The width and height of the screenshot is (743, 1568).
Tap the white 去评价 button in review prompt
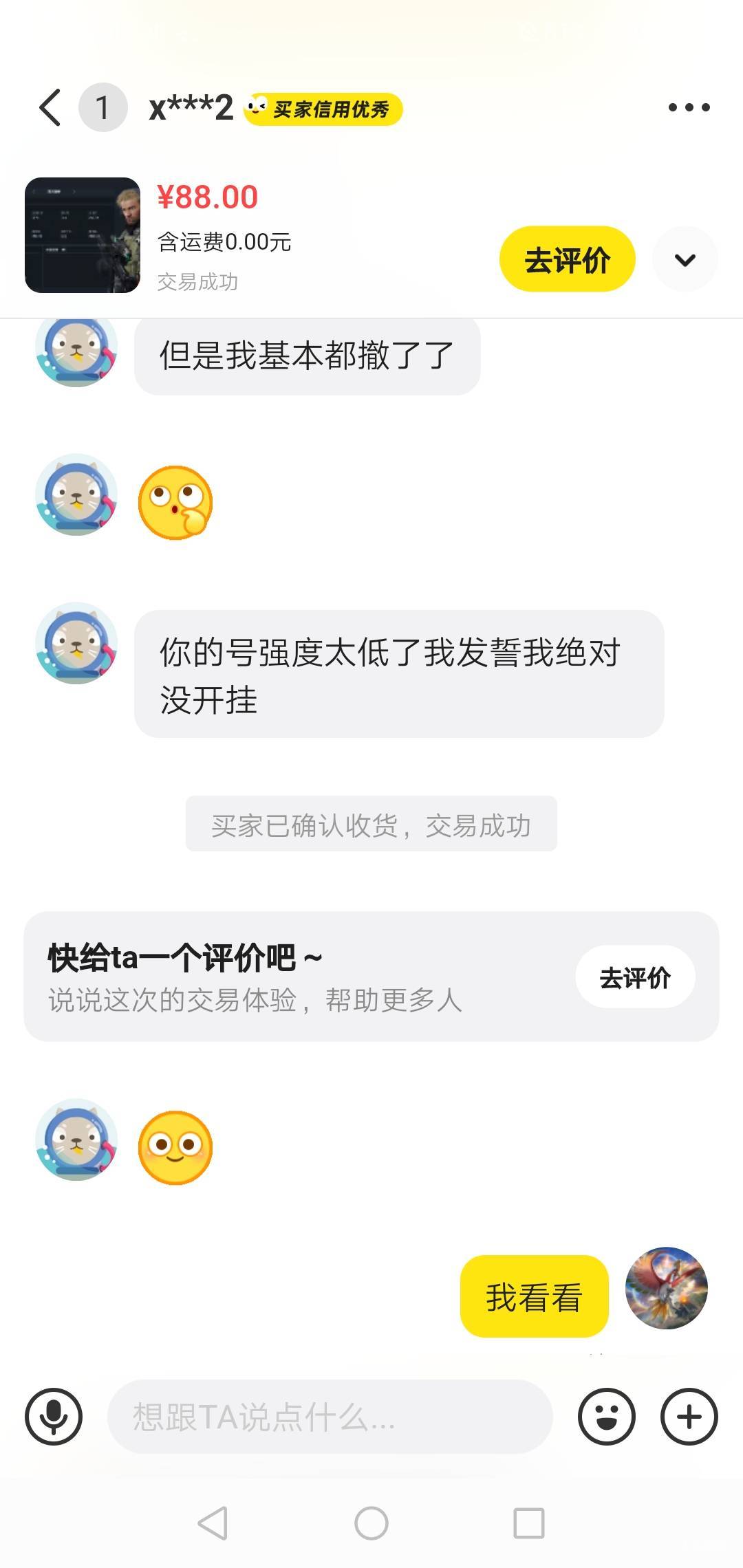pos(635,977)
